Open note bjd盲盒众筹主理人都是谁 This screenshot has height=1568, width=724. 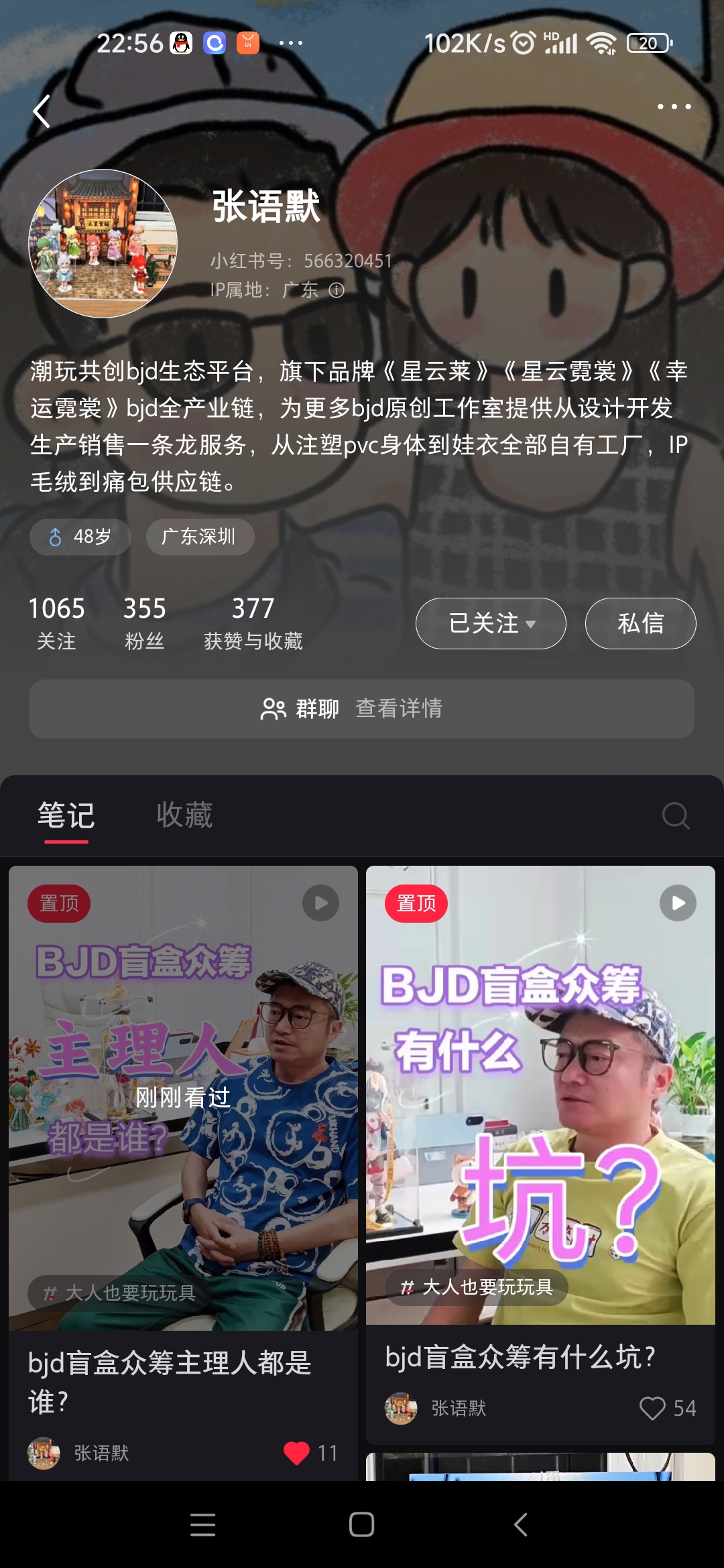pos(183,1099)
